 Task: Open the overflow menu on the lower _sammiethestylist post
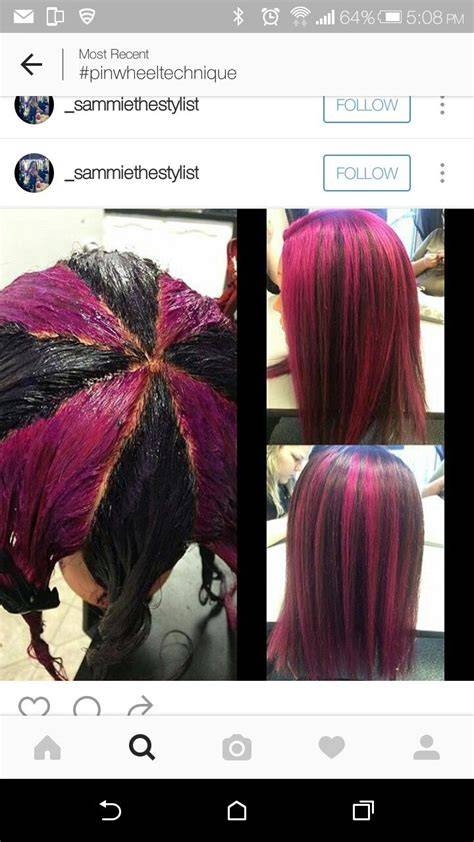[442, 173]
